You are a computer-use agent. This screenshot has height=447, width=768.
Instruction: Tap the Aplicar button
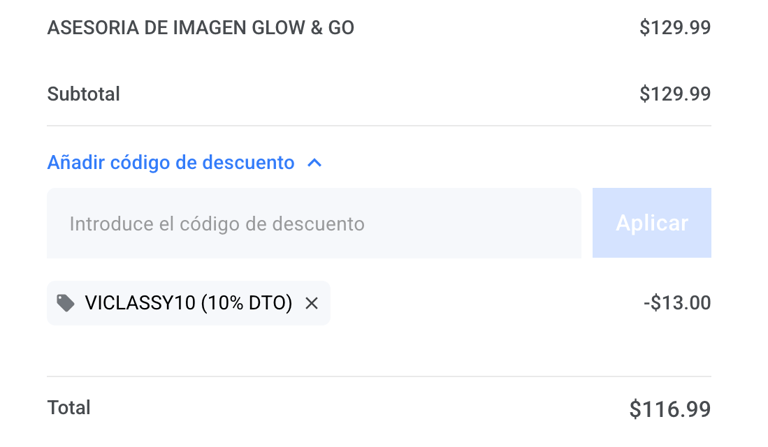click(x=651, y=224)
